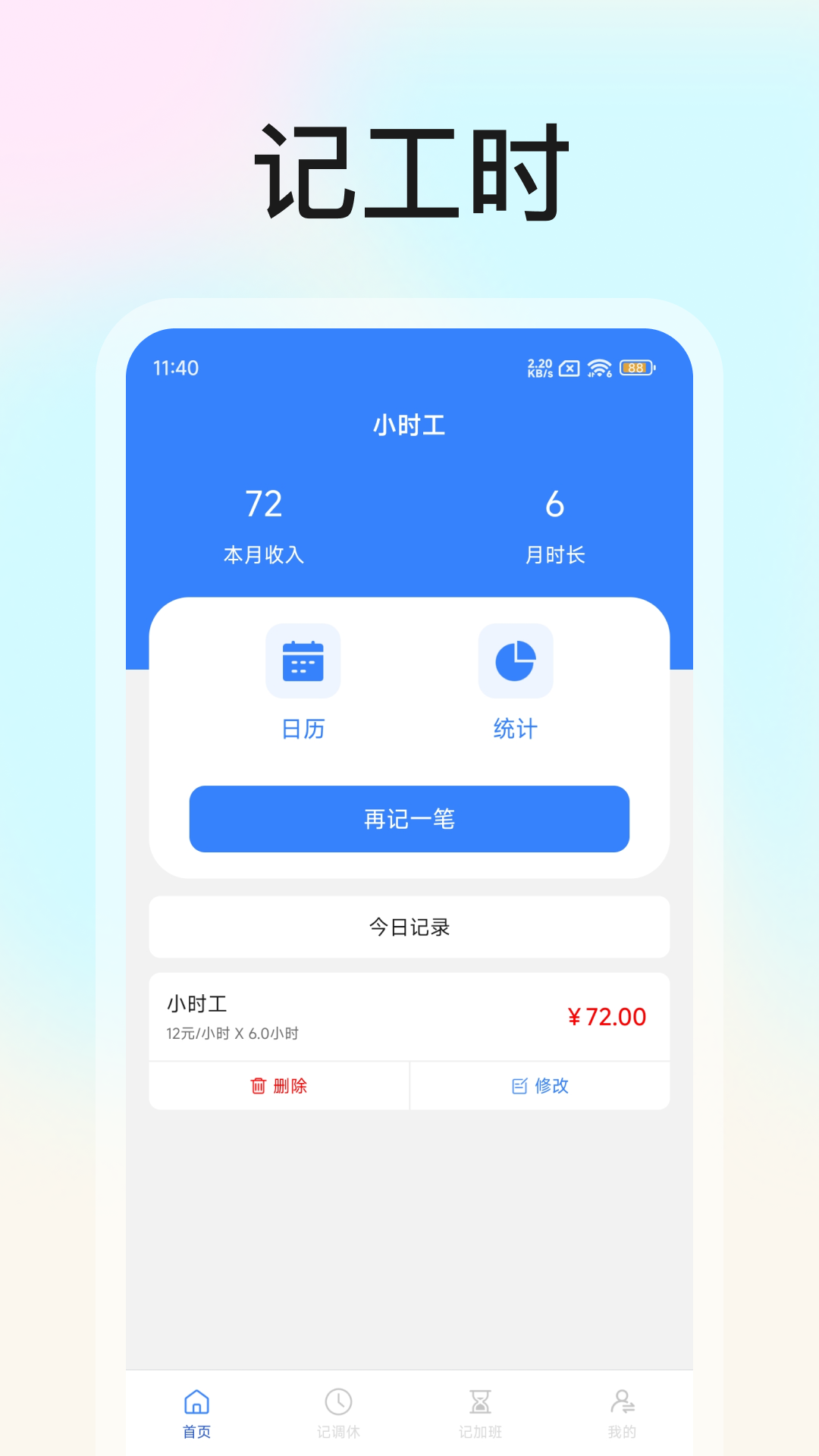Tap the edit icon next to 修改

(519, 1086)
